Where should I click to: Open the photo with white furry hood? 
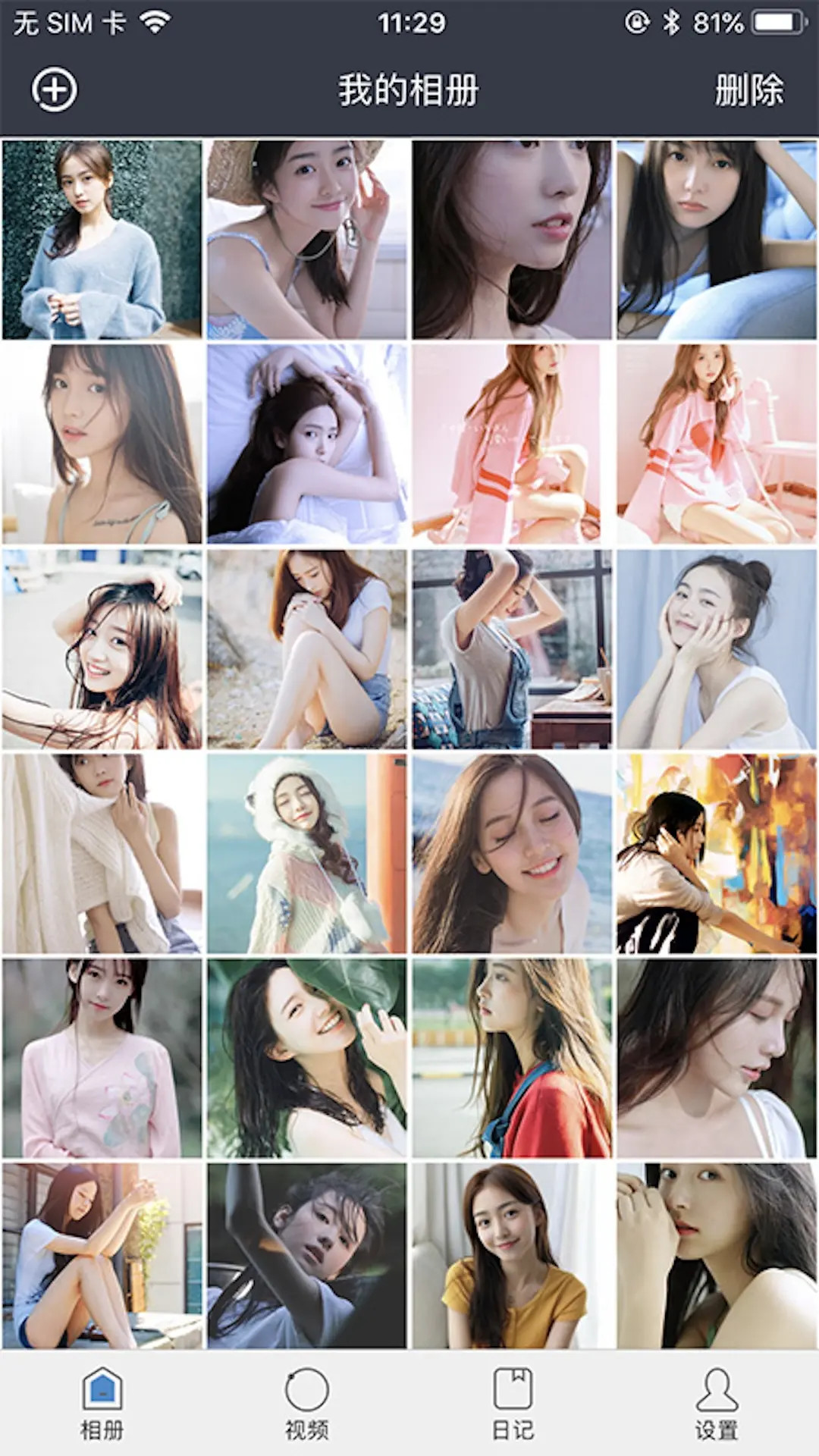[x=307, y=853]
